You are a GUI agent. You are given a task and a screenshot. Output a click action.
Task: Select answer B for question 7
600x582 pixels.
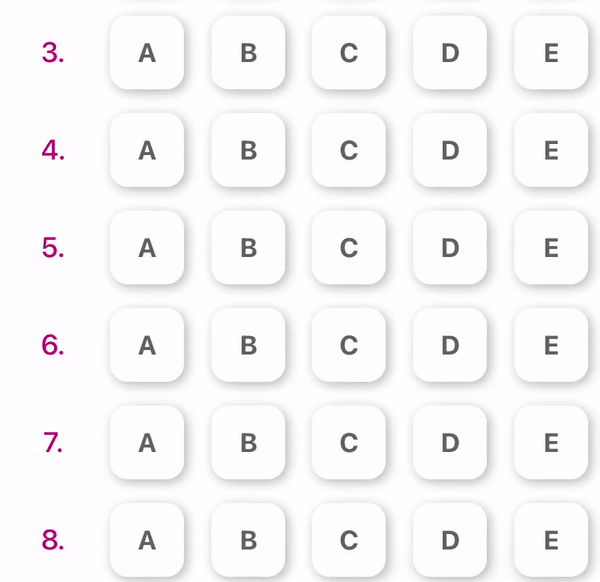point(248,442)
